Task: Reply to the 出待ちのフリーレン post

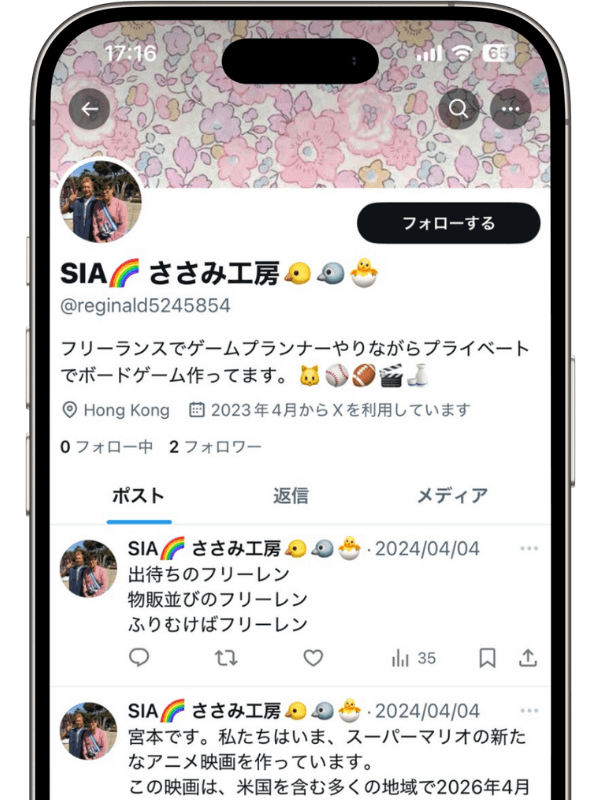Action: (x=140, y=657)
